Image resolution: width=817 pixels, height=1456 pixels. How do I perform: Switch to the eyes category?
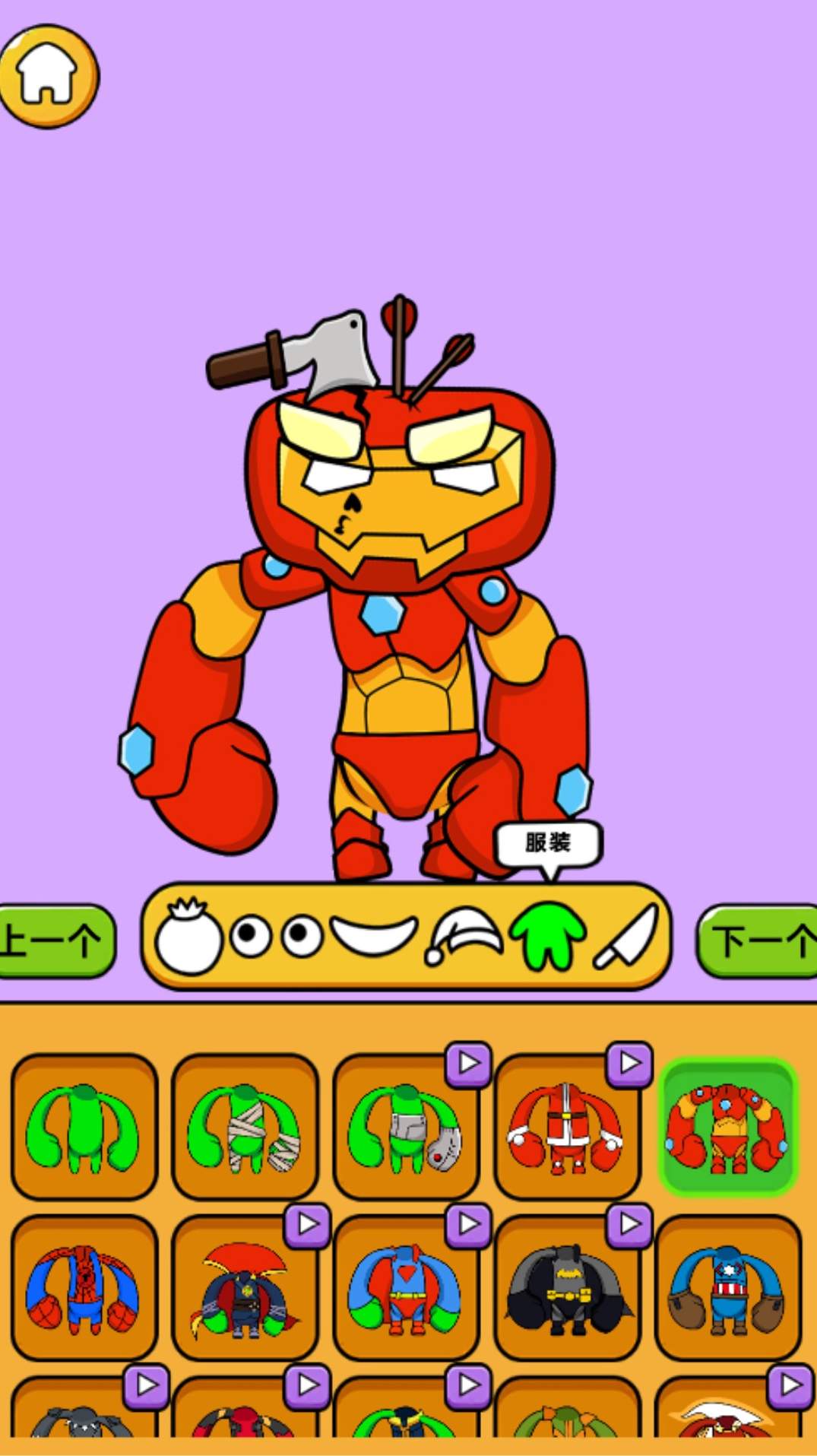click(x=276, y=937)
